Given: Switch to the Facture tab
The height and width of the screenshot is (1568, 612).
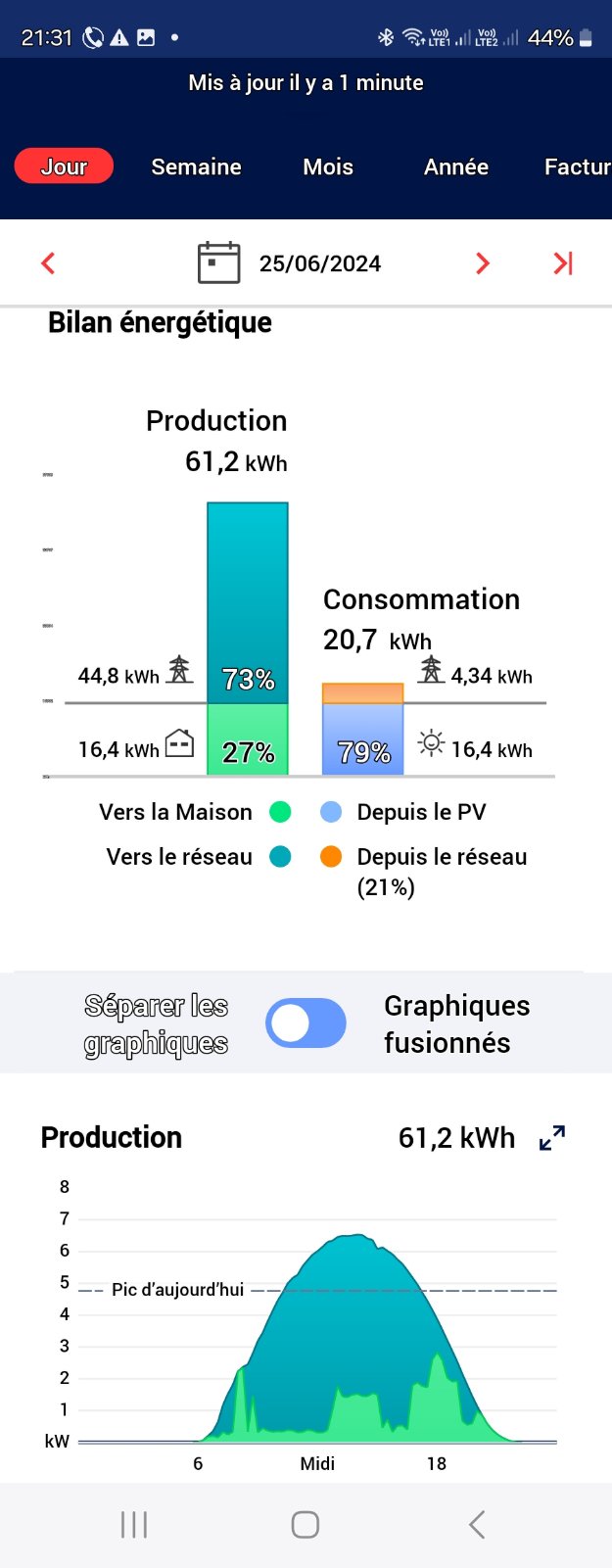Looking at the screenshot, I should pos(577,166).
